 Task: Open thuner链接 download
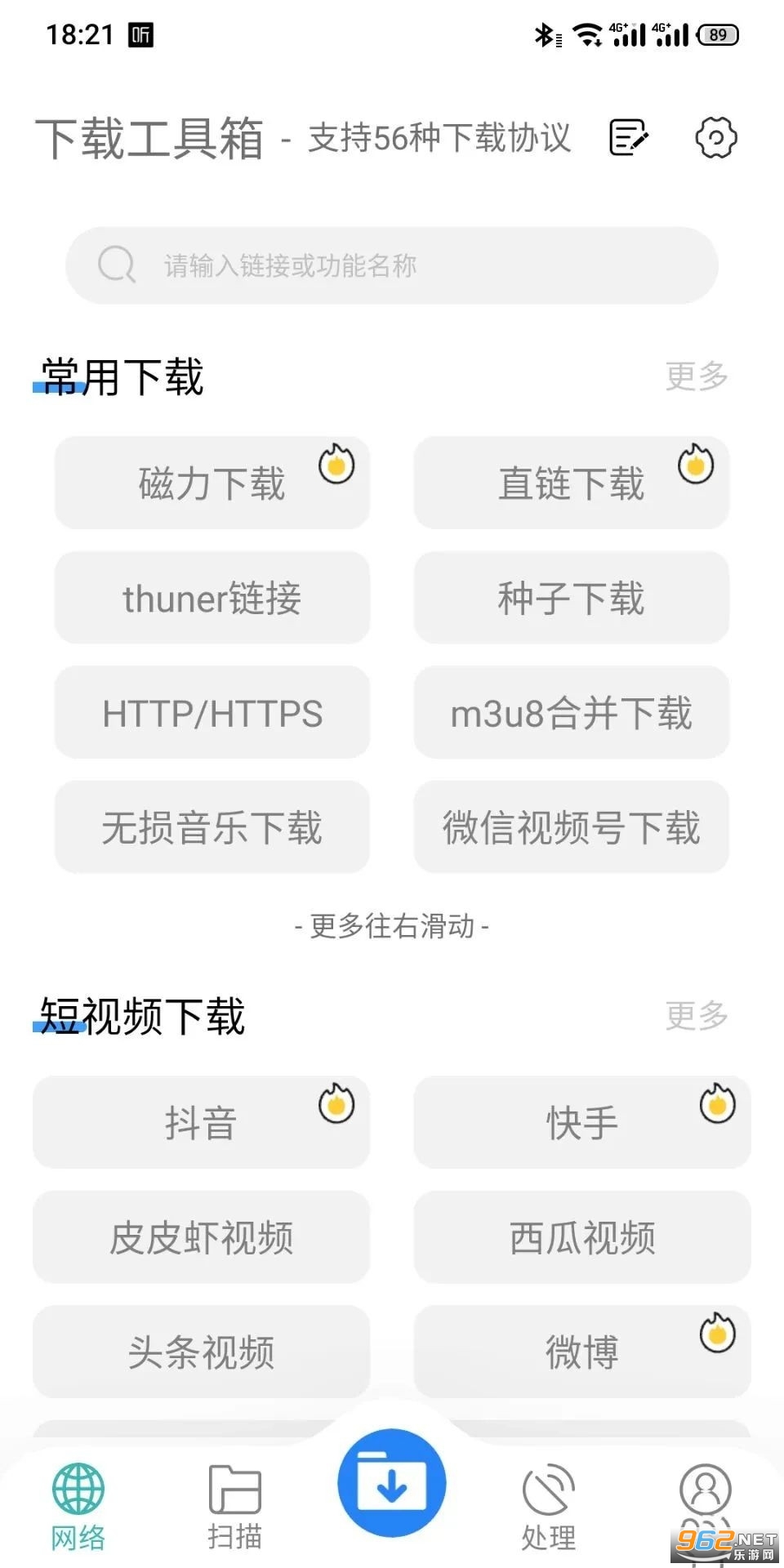click(x=212, y=598)
